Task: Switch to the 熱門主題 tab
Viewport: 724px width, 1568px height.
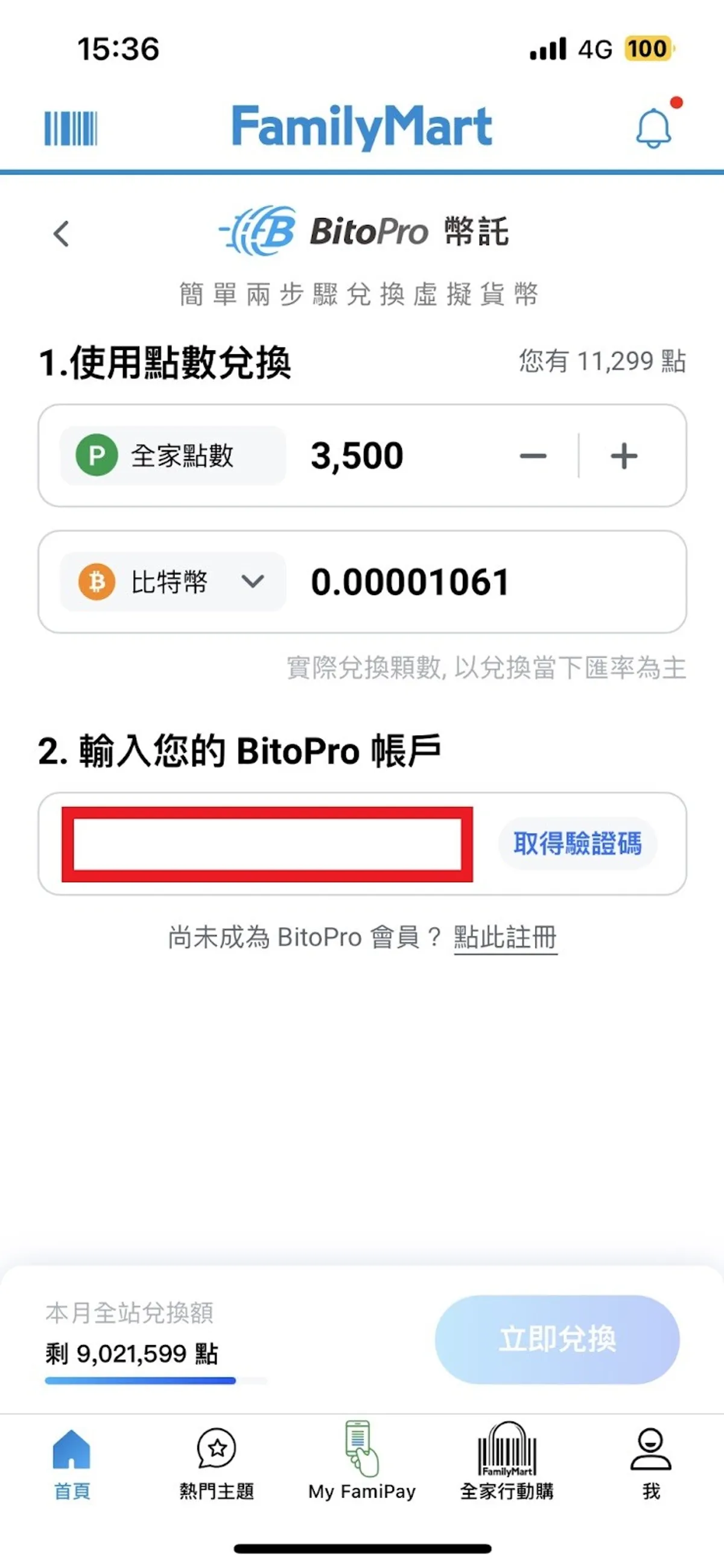Action: click(217, 1464)
